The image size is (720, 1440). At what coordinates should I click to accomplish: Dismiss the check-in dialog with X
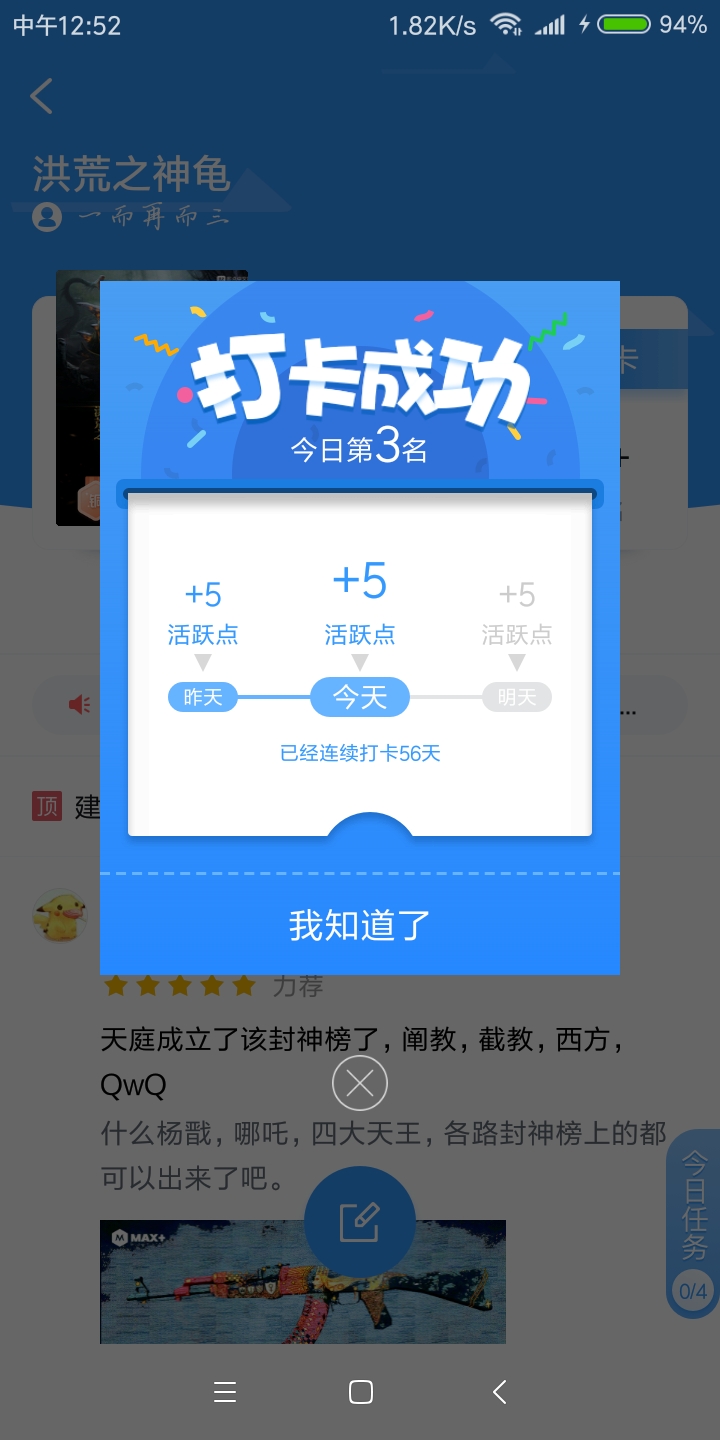360,1083
